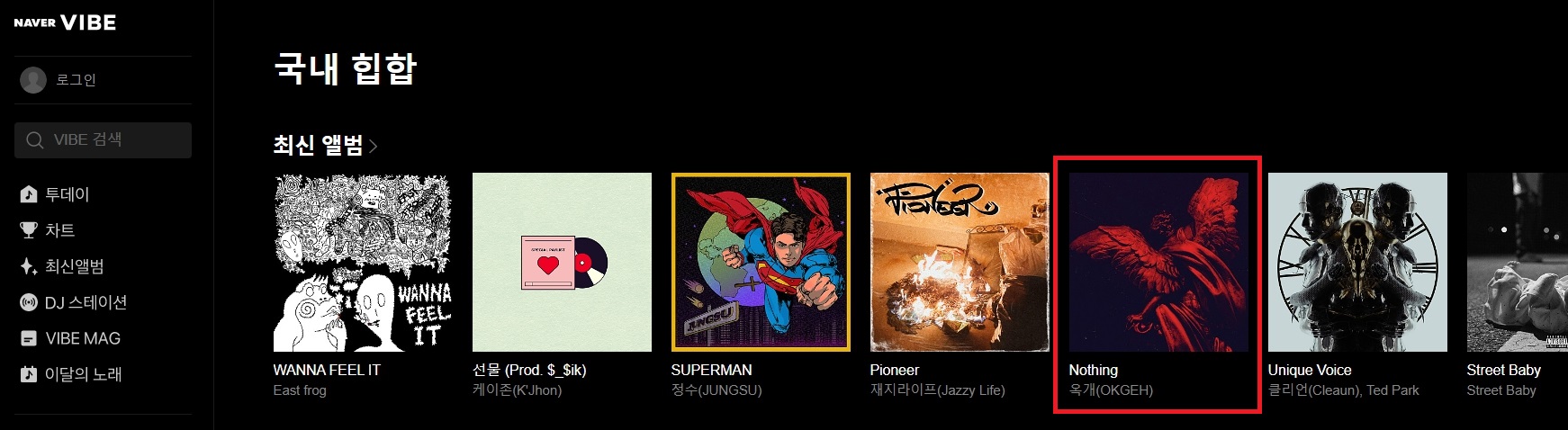Open VIBE MAG
Viewport: 1568px width, 430px height.
click(82, 338)
